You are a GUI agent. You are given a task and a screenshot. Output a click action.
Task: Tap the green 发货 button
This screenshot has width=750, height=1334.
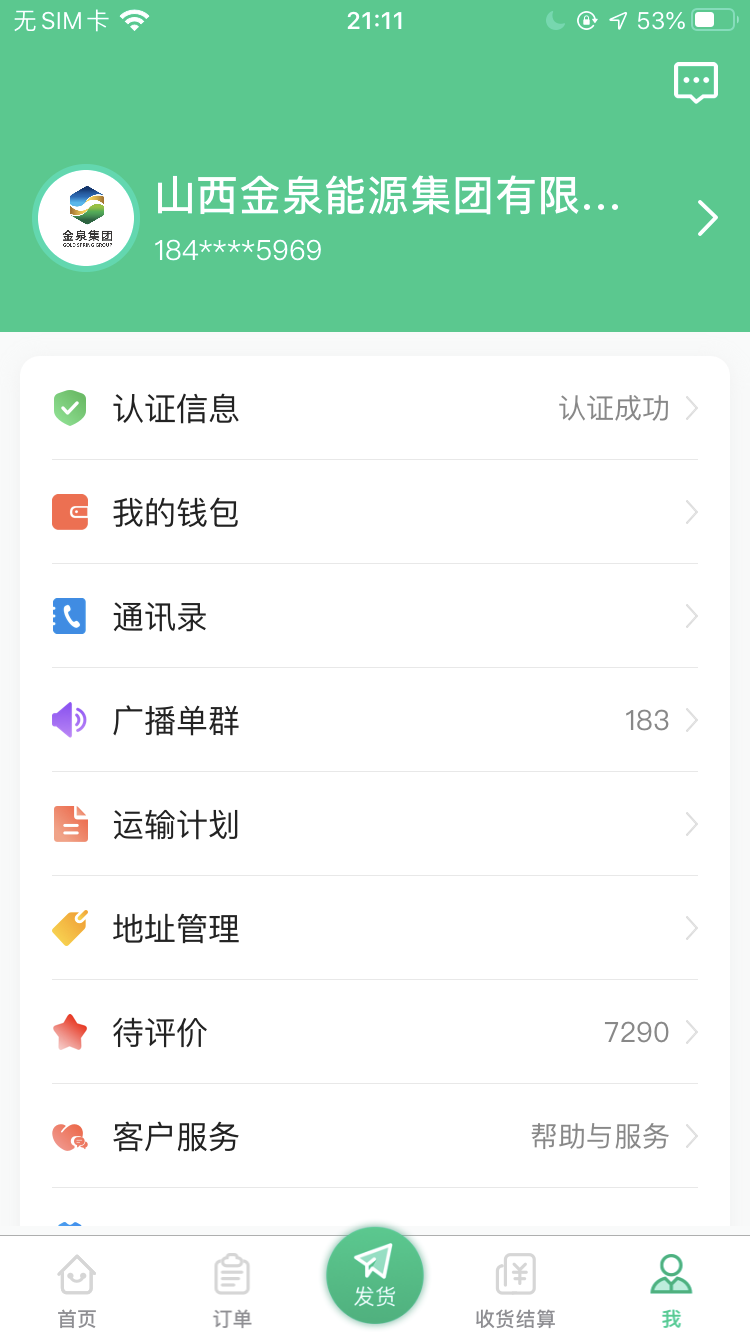[375, 1276]
